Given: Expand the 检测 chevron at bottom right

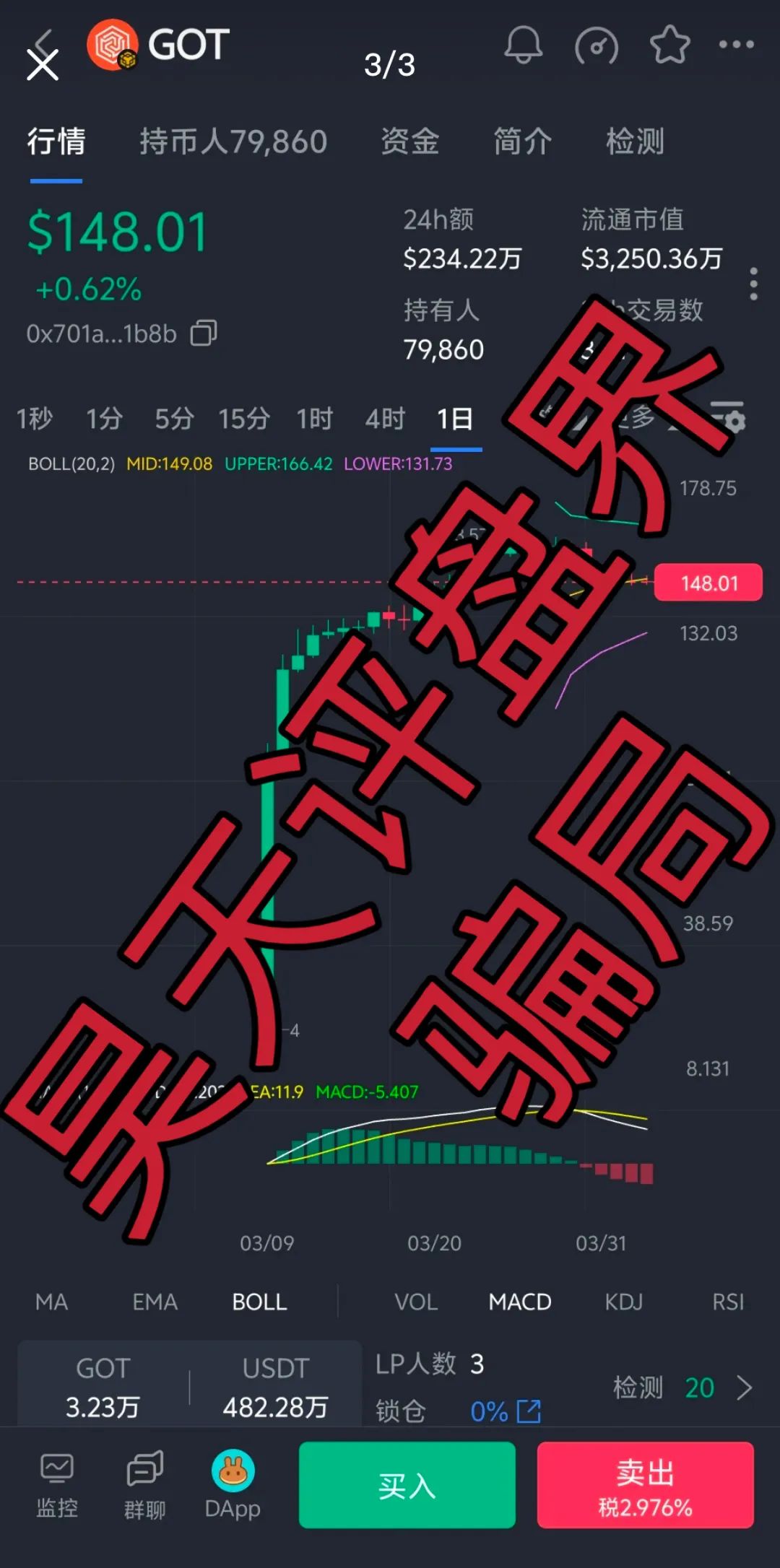Looking at the screenshot, I should (744, 1386).
